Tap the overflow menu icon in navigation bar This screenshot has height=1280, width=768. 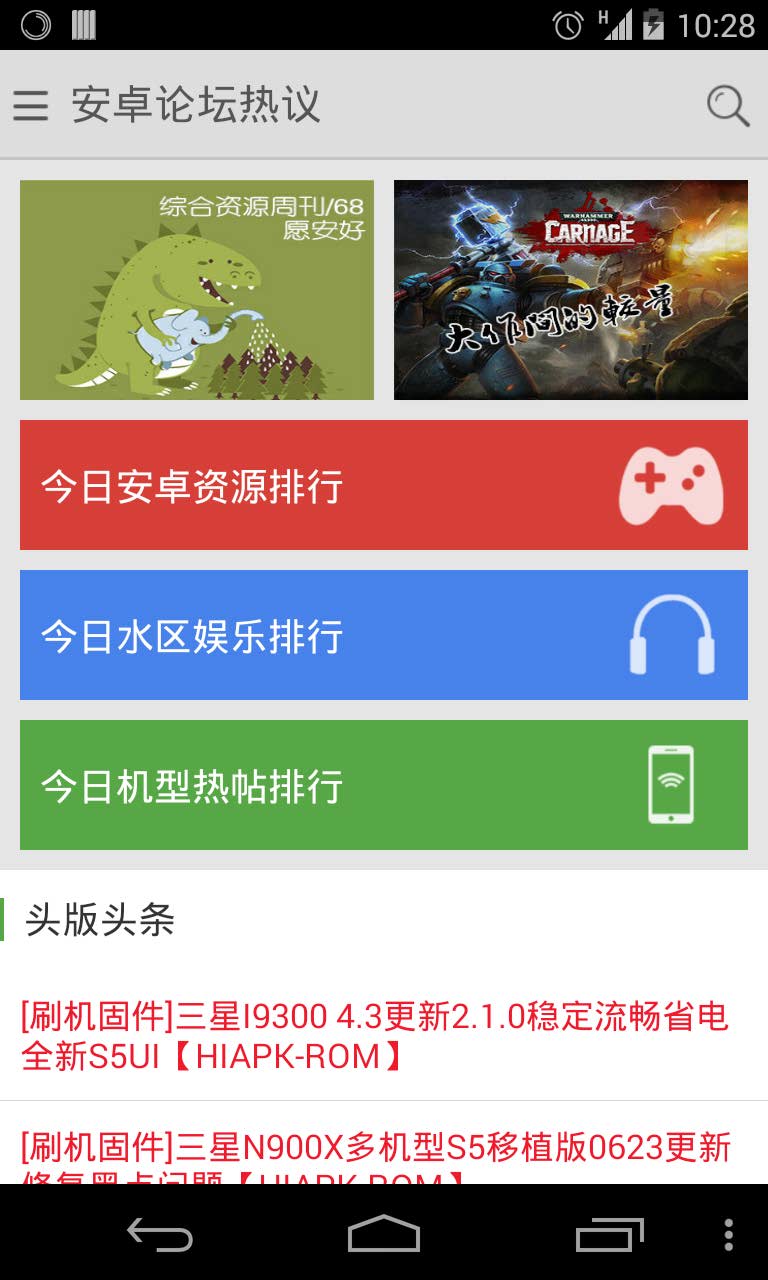coord(729,1237)
